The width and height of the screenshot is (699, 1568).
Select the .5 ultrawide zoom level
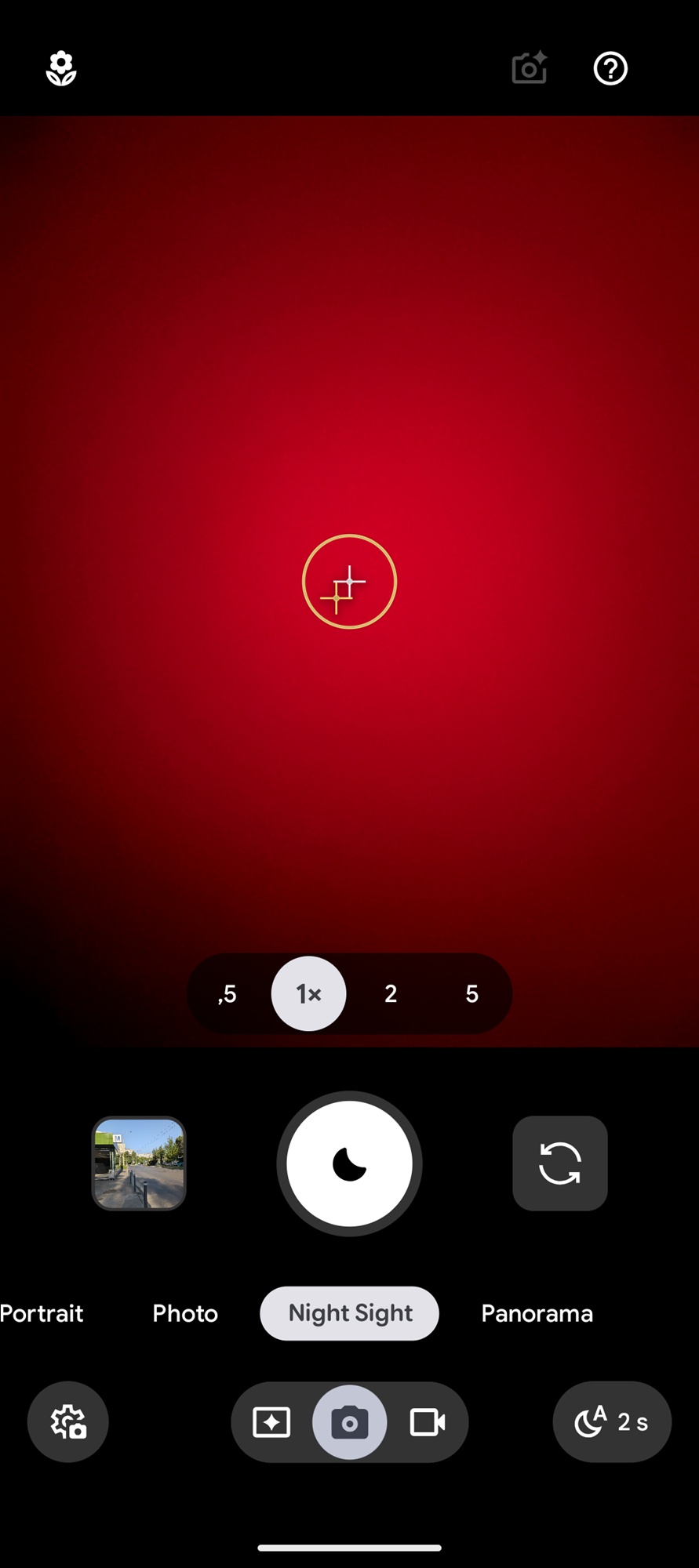click(228, 993)
